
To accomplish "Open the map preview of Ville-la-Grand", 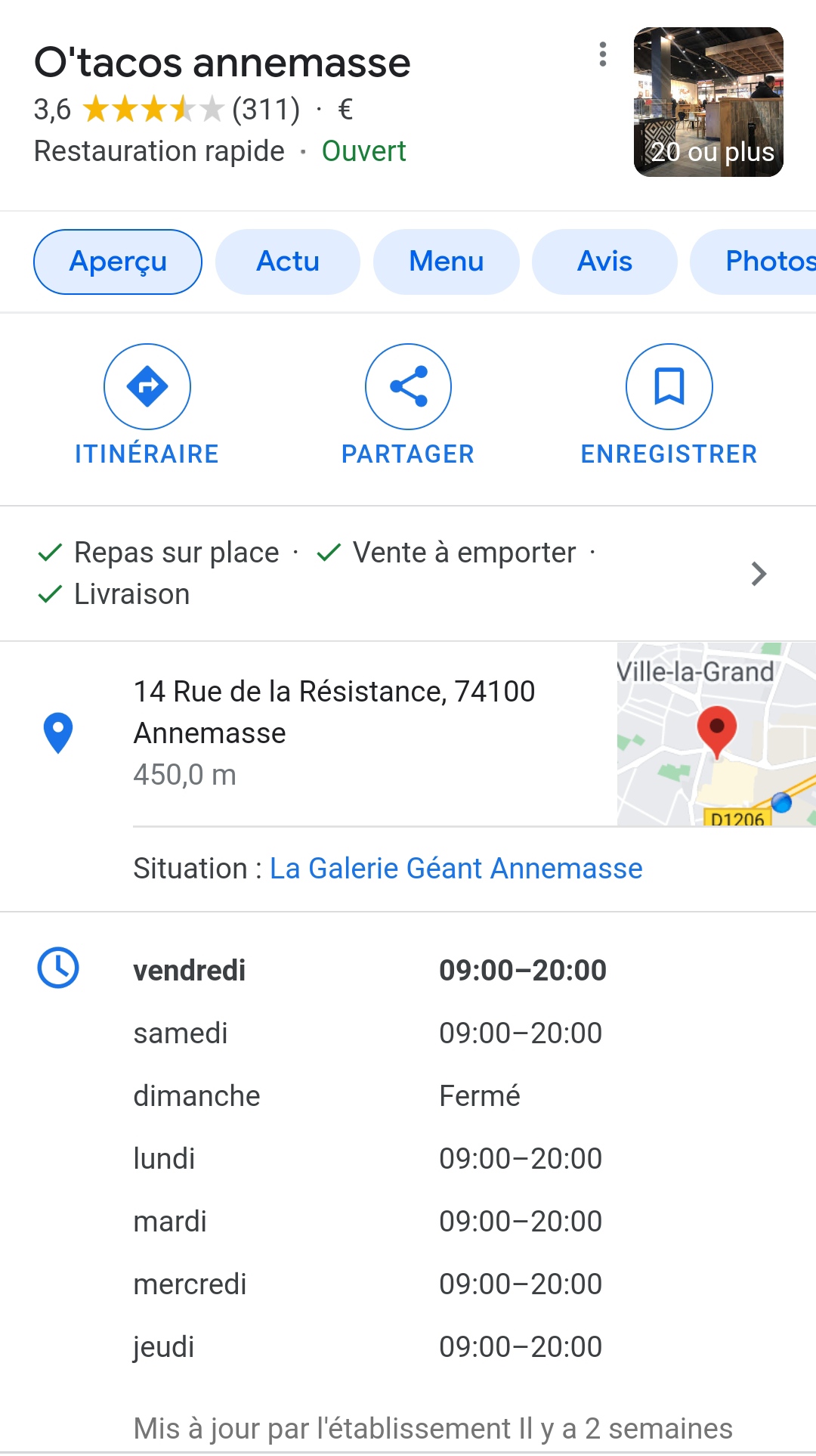I will click(x=716, y=733).
